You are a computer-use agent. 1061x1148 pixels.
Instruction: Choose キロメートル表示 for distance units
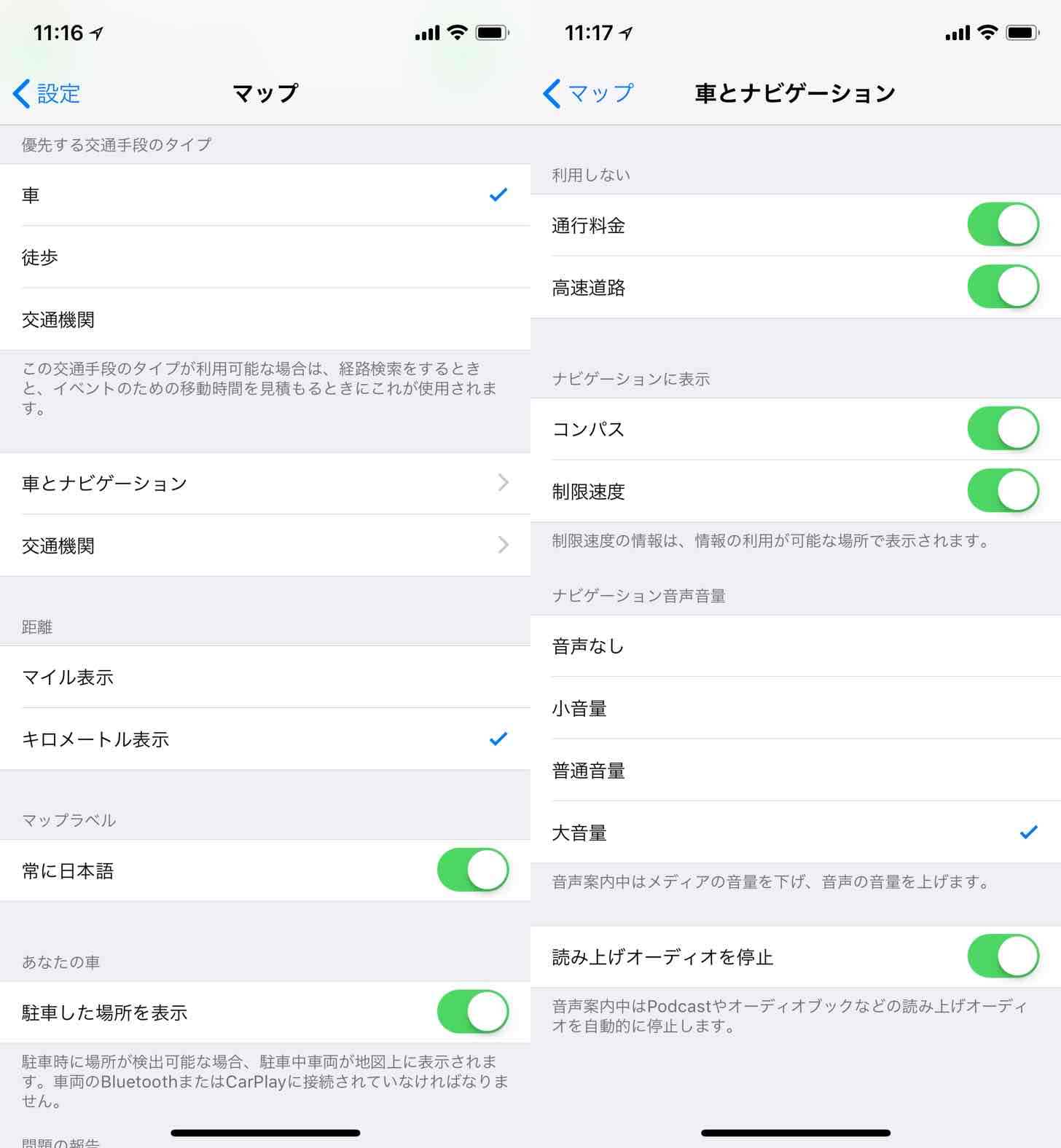pyautogui.click(x=265, y=739)
